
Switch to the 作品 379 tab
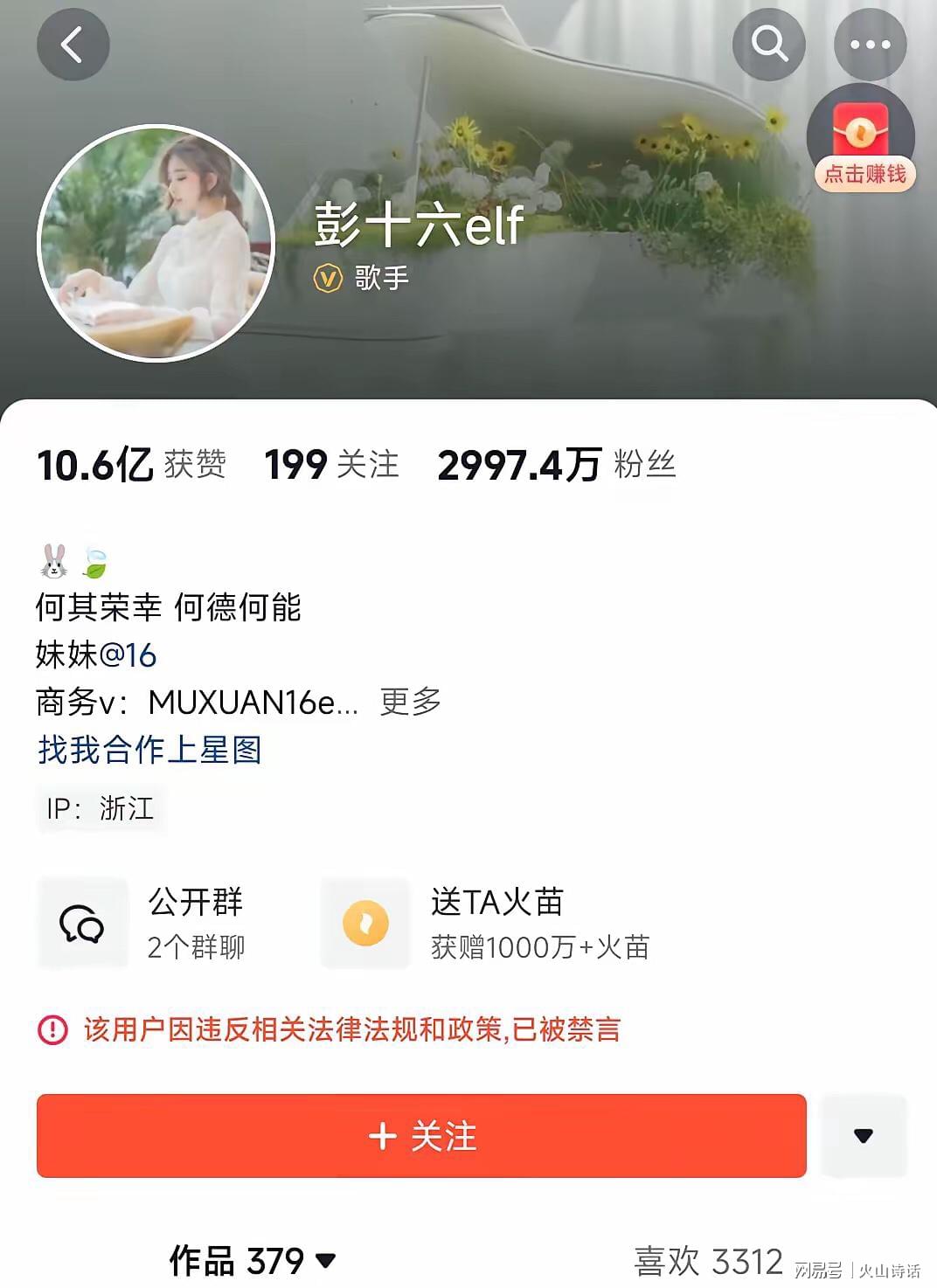click(252, 1261)
